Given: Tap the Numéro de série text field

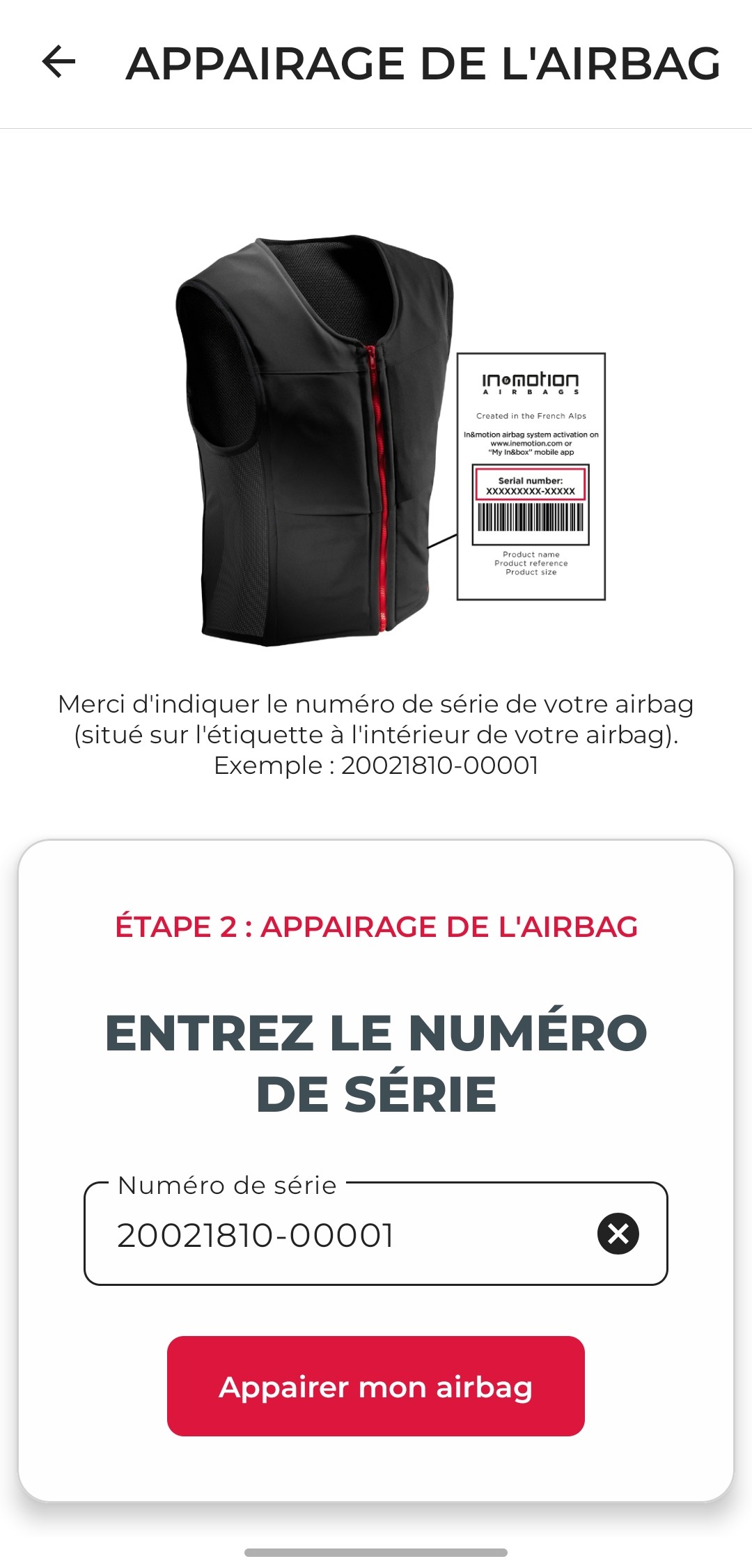Looking at the screenshot, I should pyautogui.click(x=334, y=1235).
